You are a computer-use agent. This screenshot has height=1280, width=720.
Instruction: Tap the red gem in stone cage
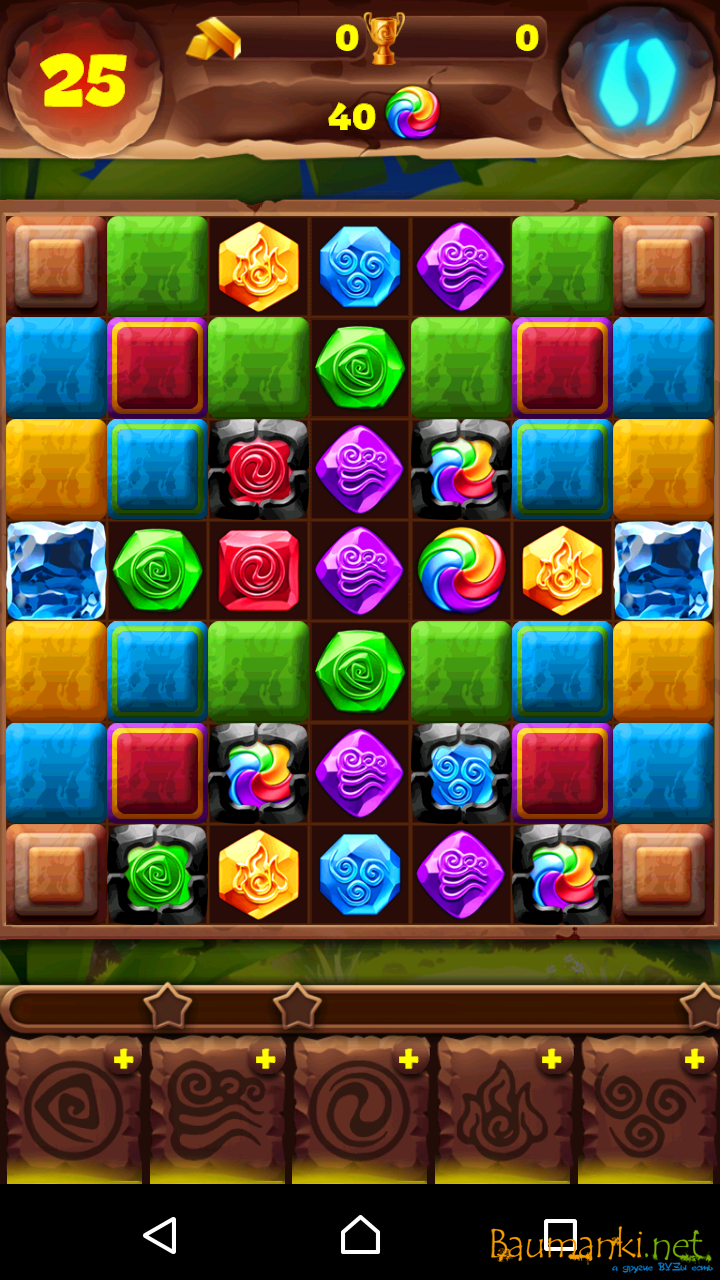click(258, 469)
